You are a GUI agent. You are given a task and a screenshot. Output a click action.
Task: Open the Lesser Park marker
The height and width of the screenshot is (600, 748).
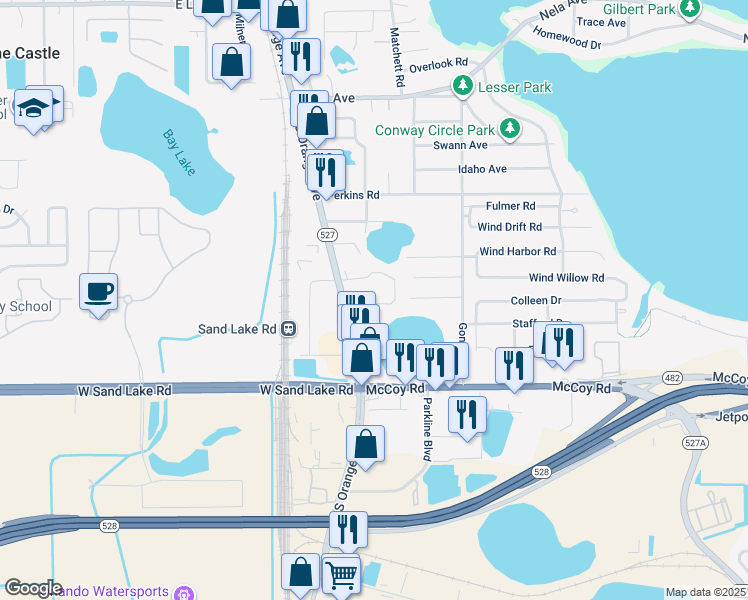click(x=462, y=87)
